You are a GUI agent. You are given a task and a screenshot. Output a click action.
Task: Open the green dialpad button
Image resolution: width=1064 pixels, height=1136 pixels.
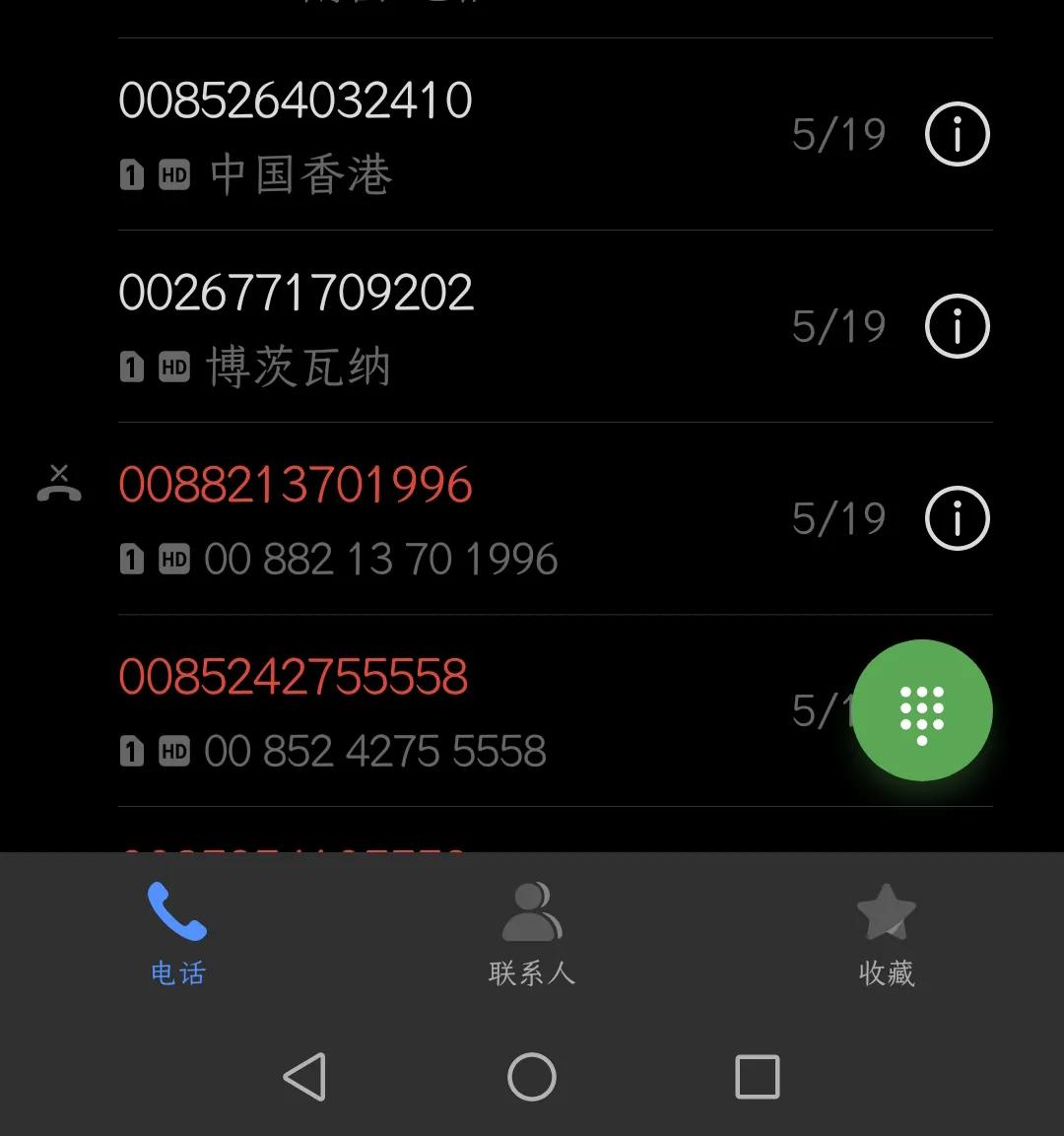pyautogui.click(x=922, y=710)
